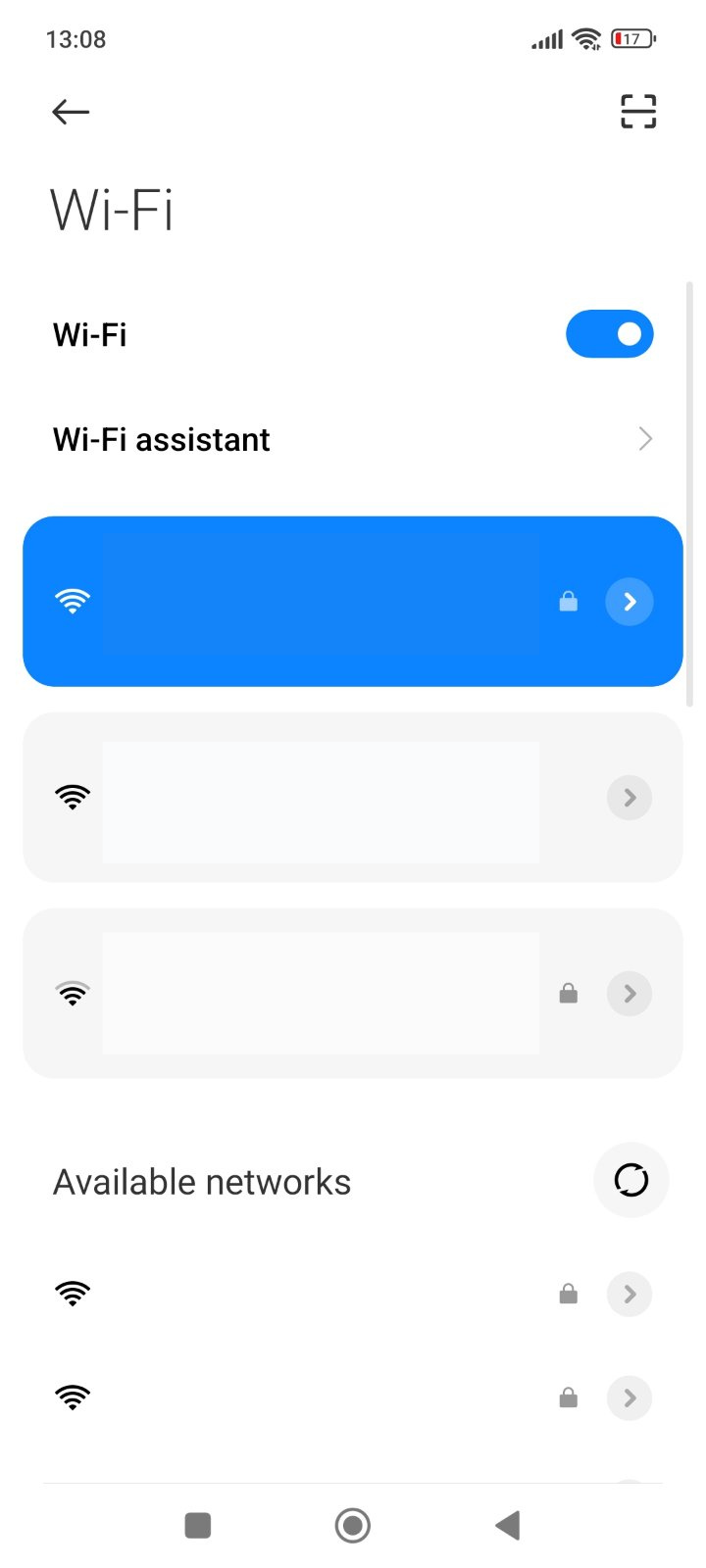Open details arrow of the connected blue network
Screen dimensions: 706x1568
(x=630, y=601)
